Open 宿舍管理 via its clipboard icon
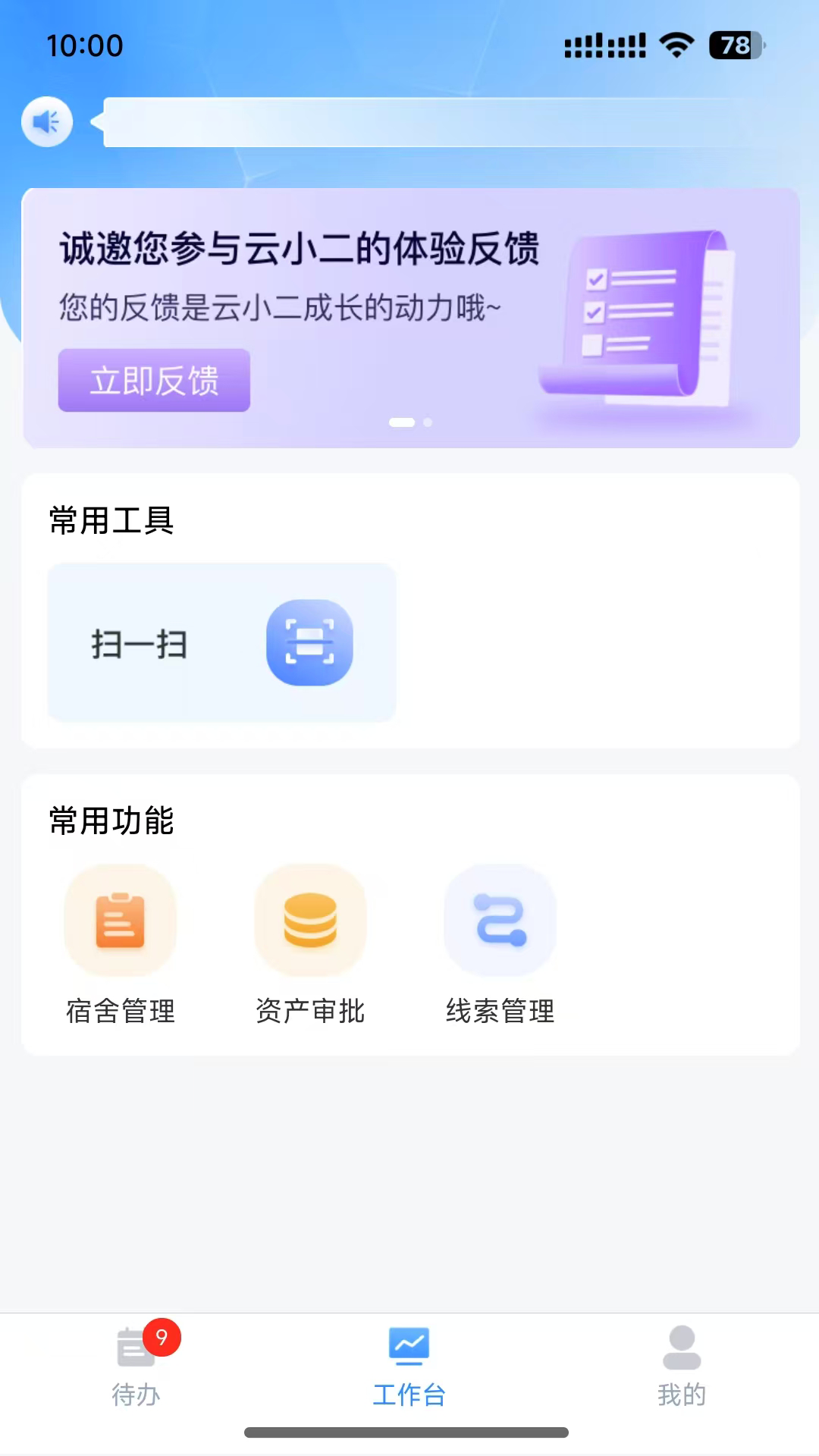 [x=120, y=920]
